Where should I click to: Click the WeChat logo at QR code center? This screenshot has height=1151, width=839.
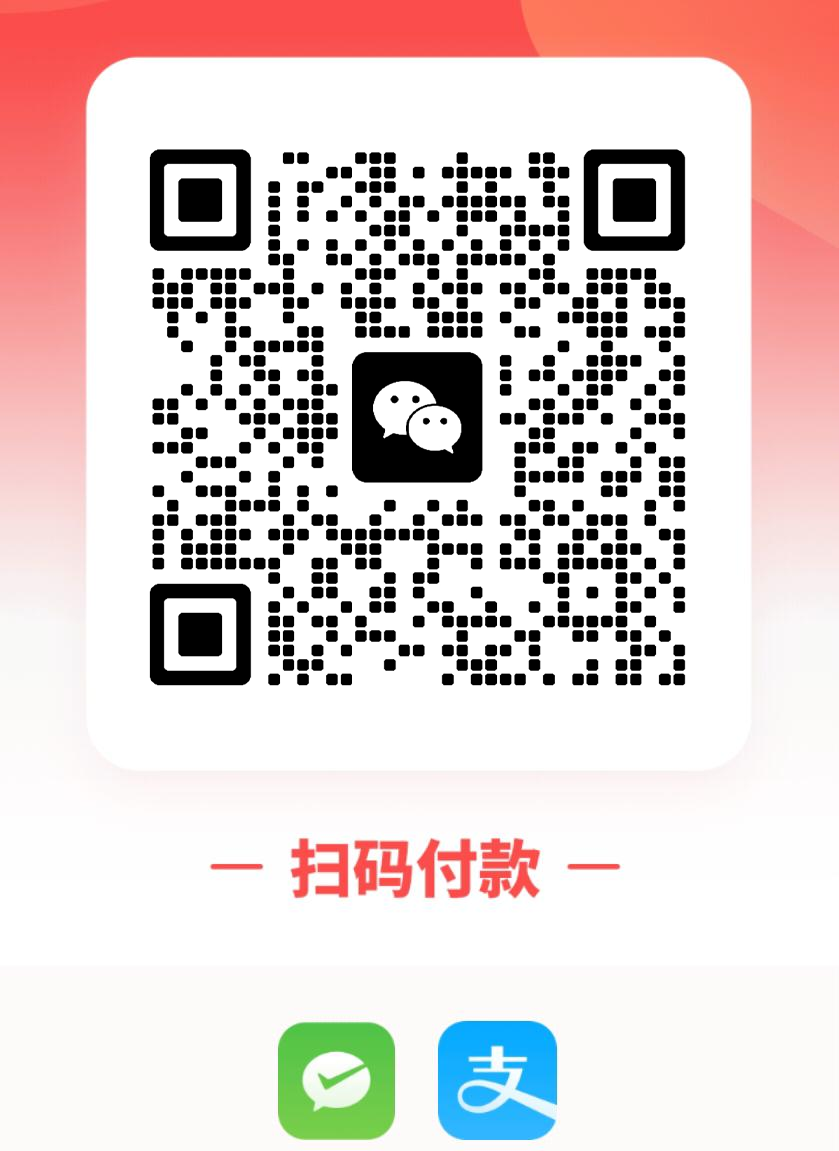point(417,417)
